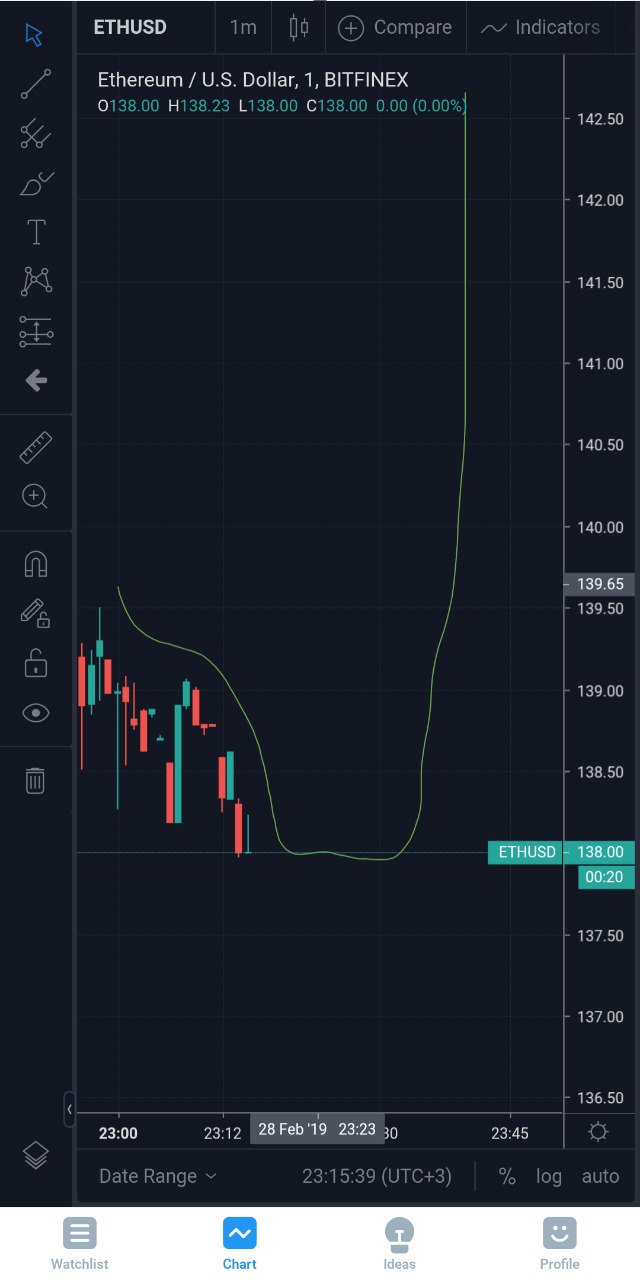640x1280 pixels.
Task: Toggle magnet mode for drawings
Action: (x=36, y=565)
